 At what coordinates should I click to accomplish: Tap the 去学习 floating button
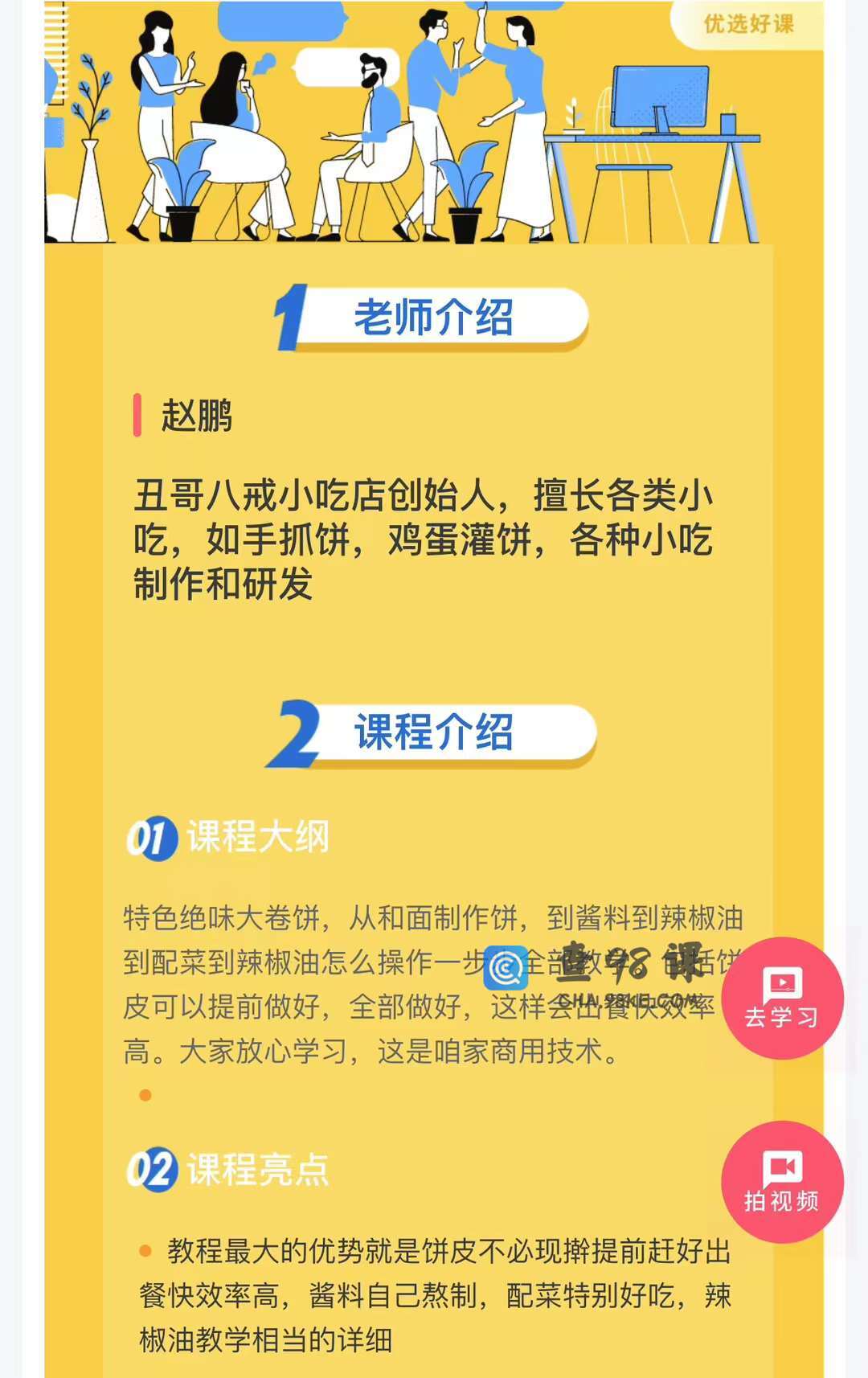point(782,998)
